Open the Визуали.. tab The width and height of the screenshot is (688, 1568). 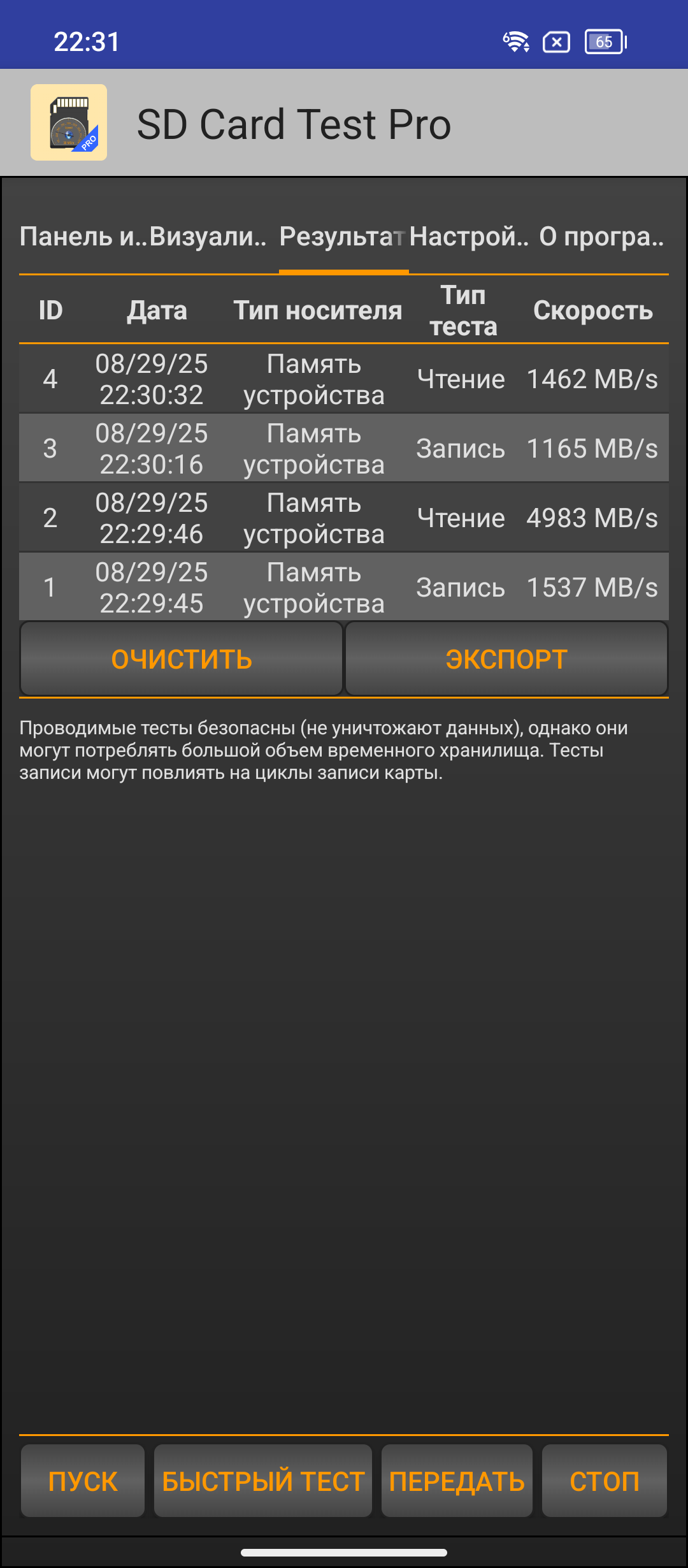[208, 237]
